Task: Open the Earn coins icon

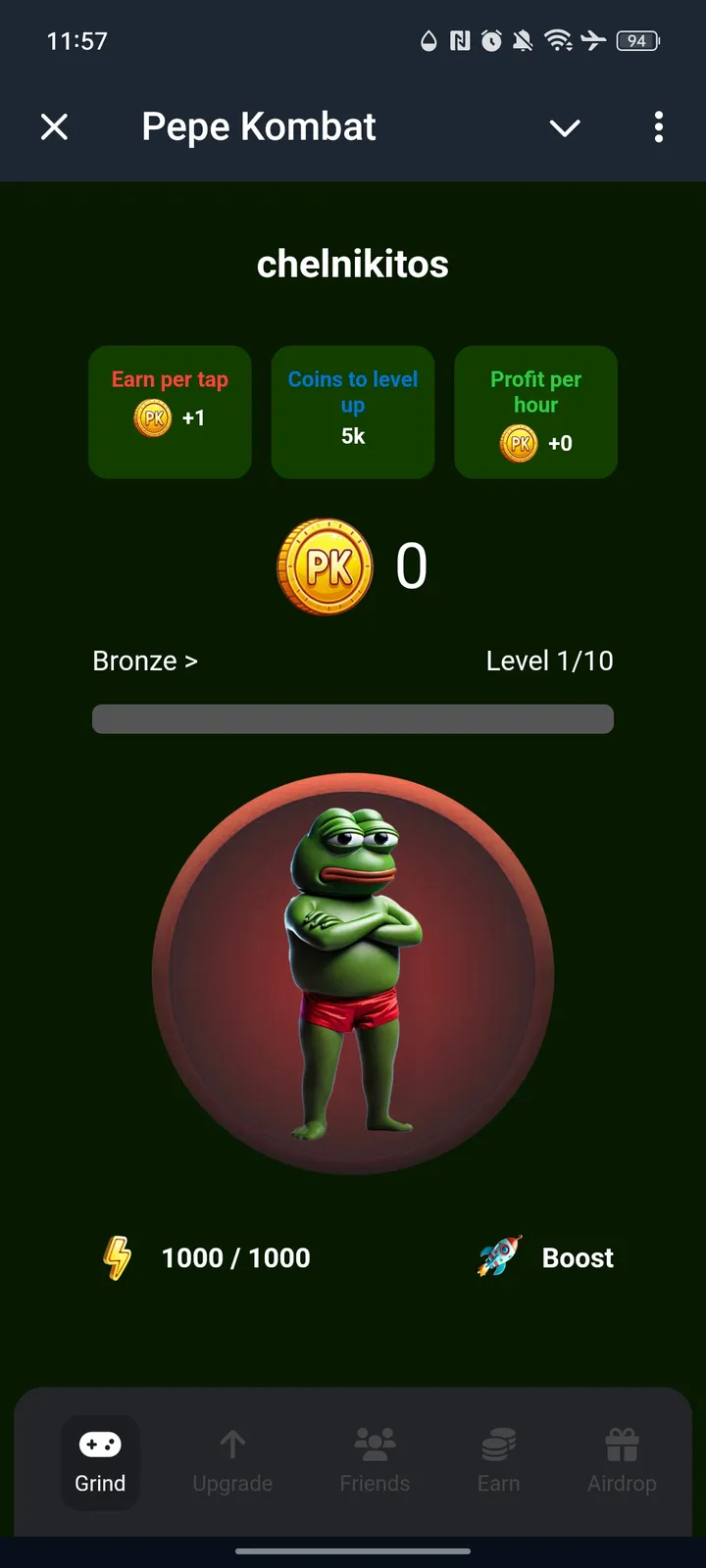Action: click(x=498, y=1445)
